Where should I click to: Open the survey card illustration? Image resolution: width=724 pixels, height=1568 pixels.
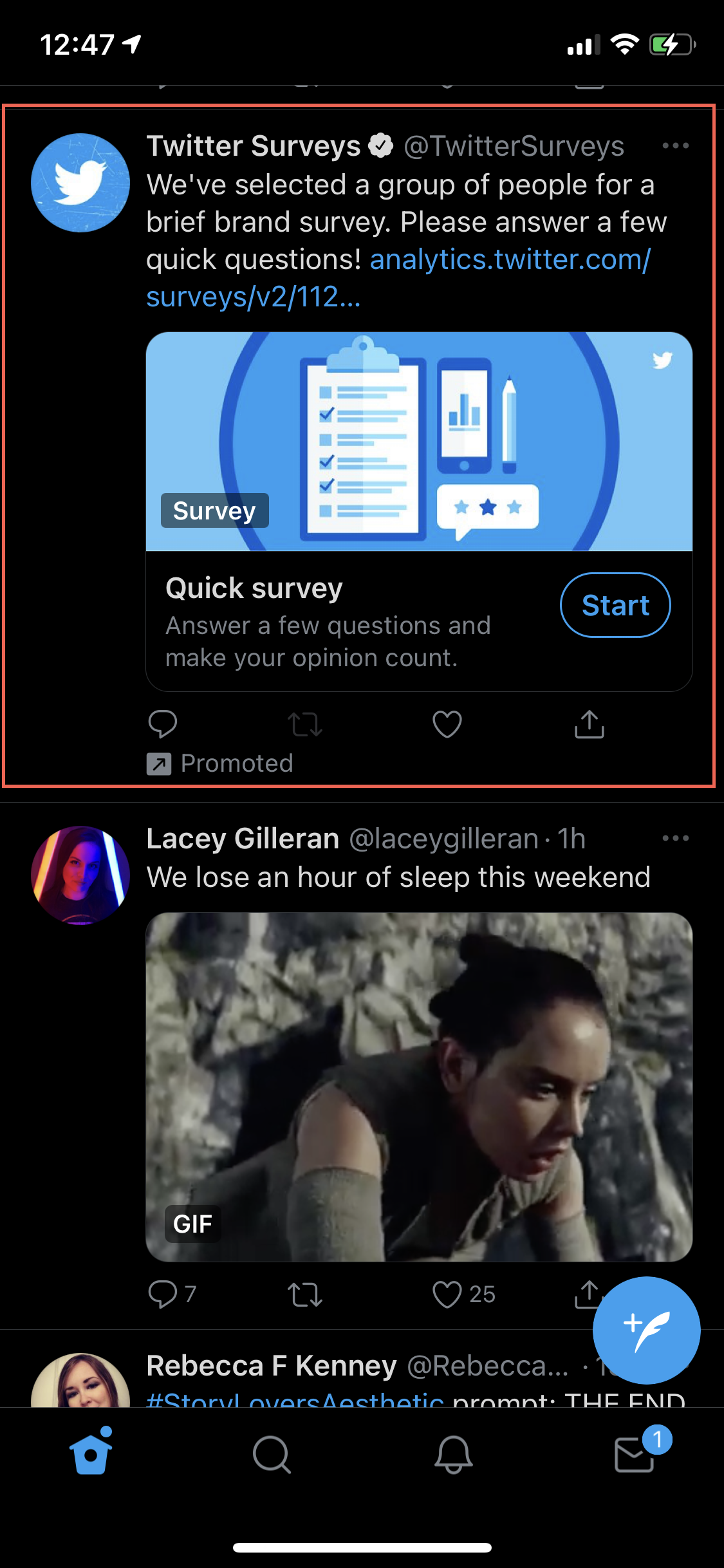418,442
